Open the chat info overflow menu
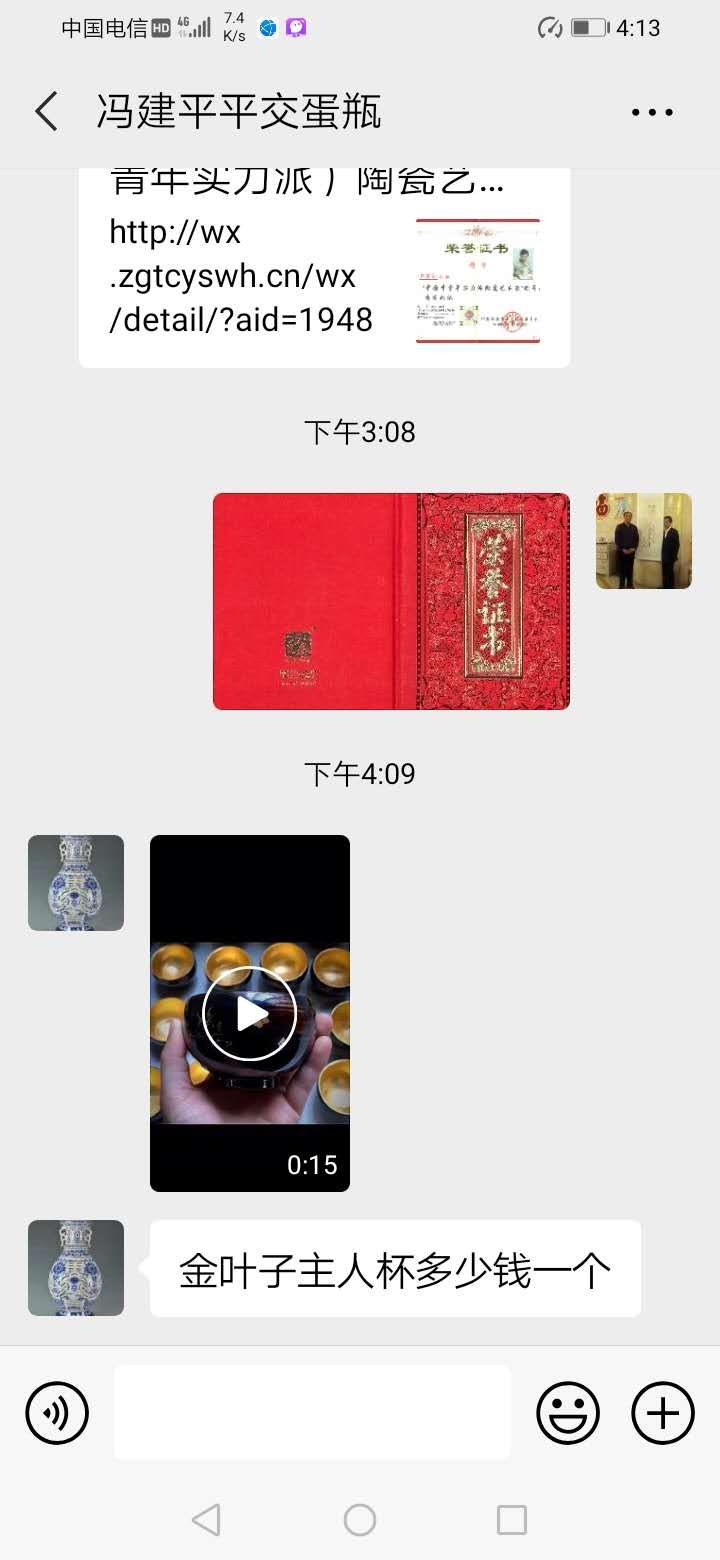Screen dimensions: 720x1560 [652, 112]
